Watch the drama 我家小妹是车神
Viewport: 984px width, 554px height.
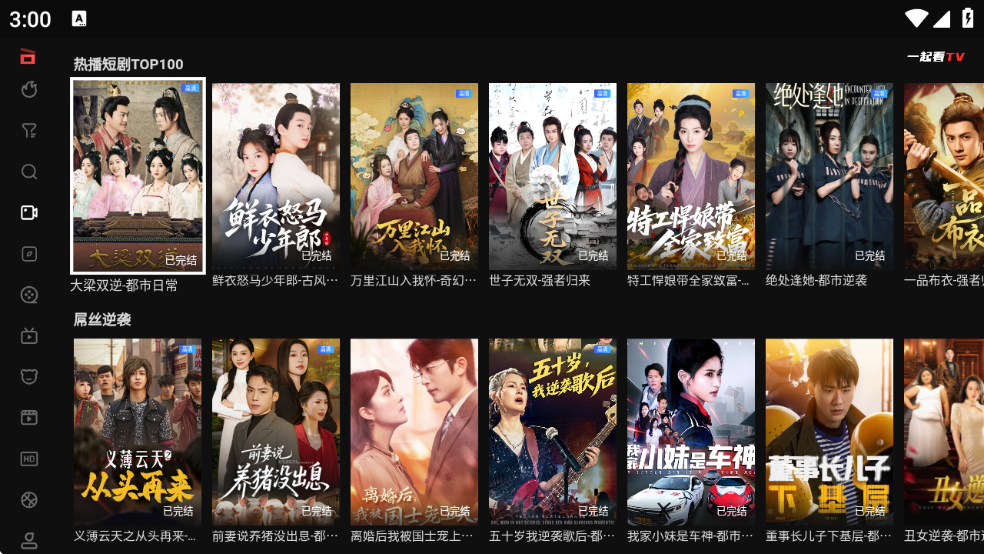click(691, 431)
